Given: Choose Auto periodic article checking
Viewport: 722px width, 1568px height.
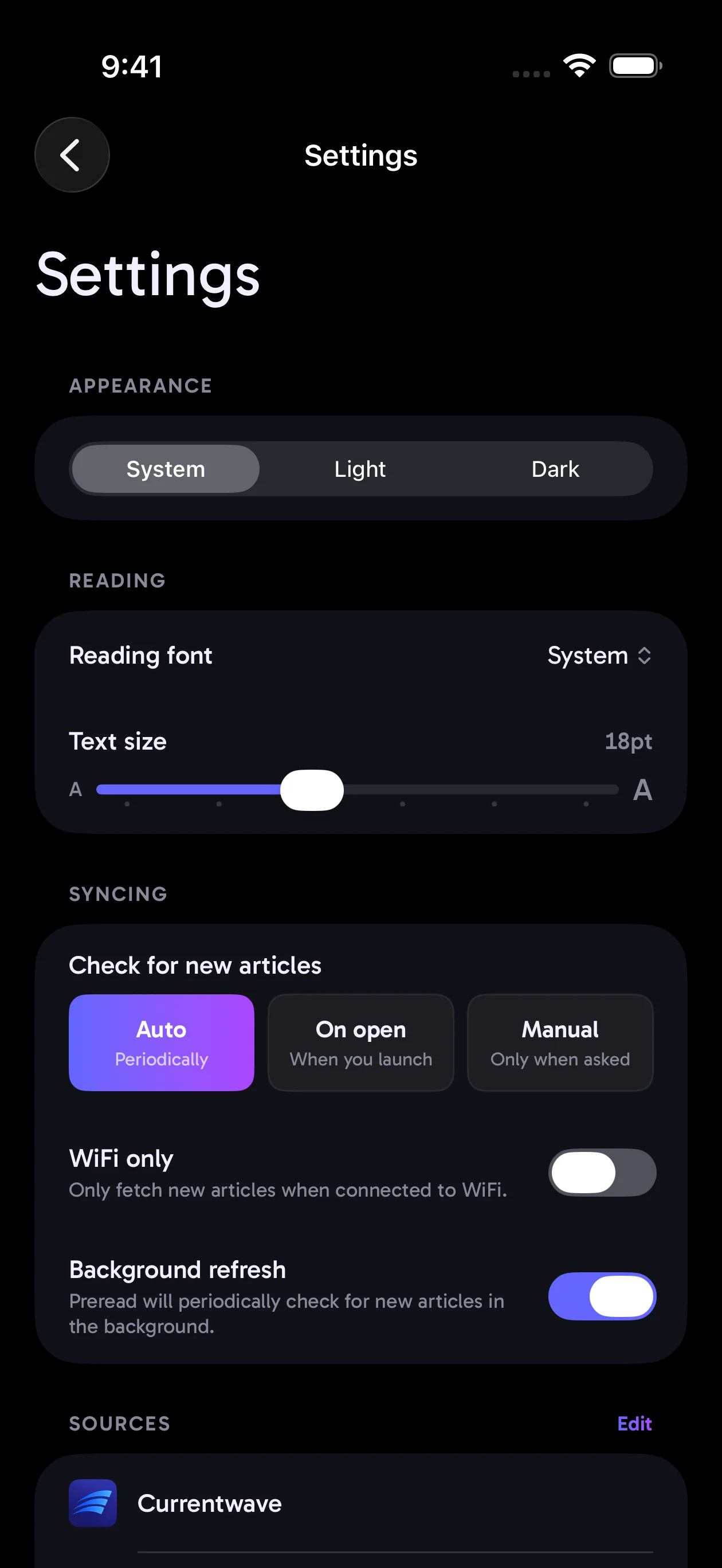Looking at the screenshot, I should (x=162, y=1042).
